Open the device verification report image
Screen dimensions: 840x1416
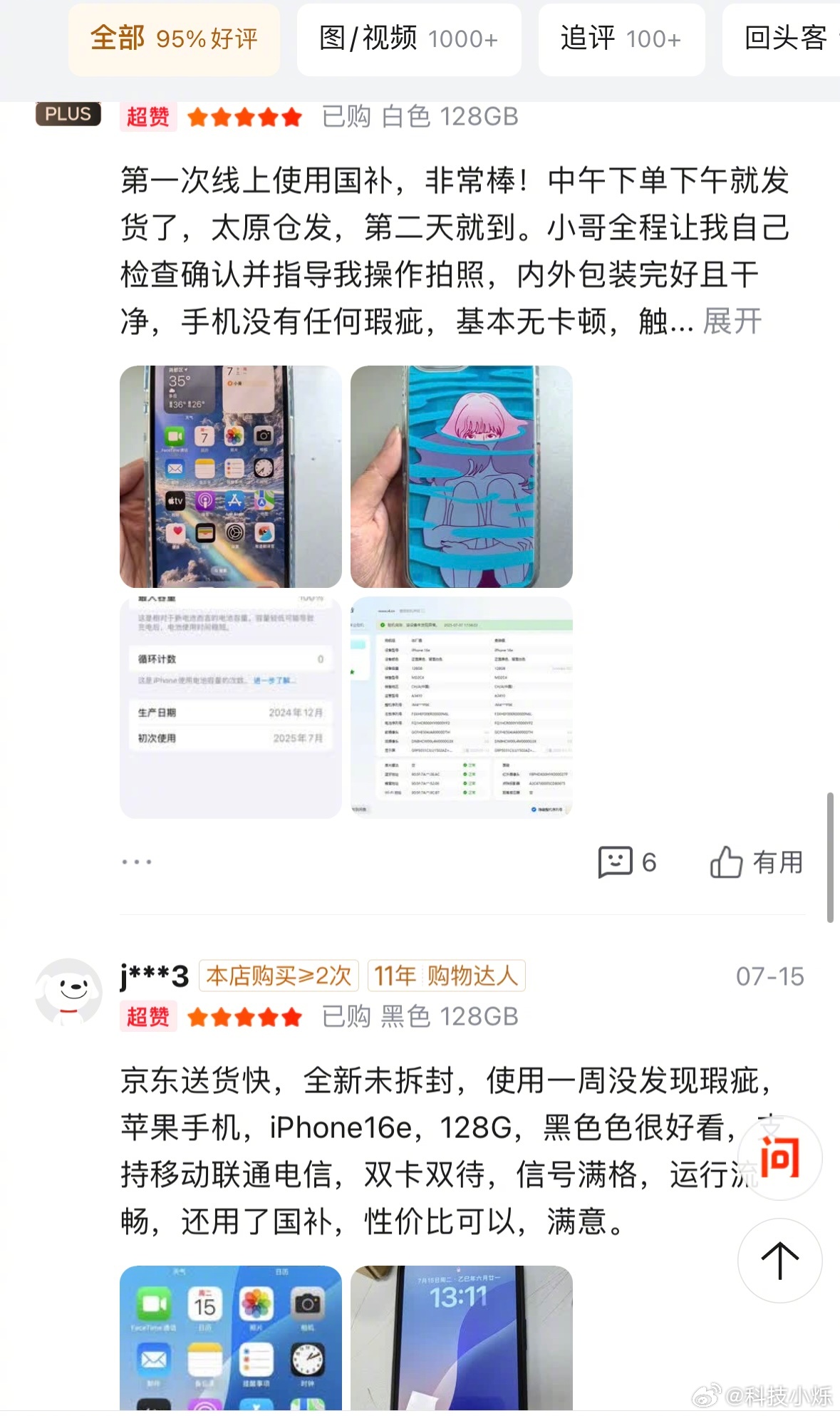[x=461, y=707]
